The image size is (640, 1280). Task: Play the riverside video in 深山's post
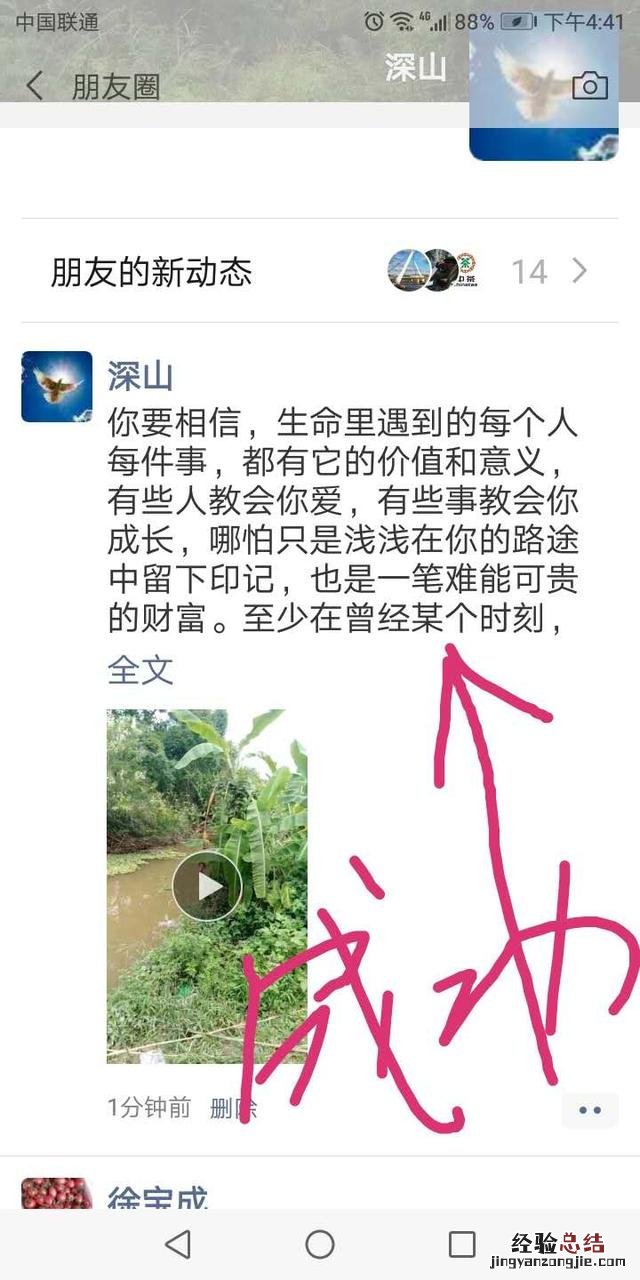[x=207, y=886]
